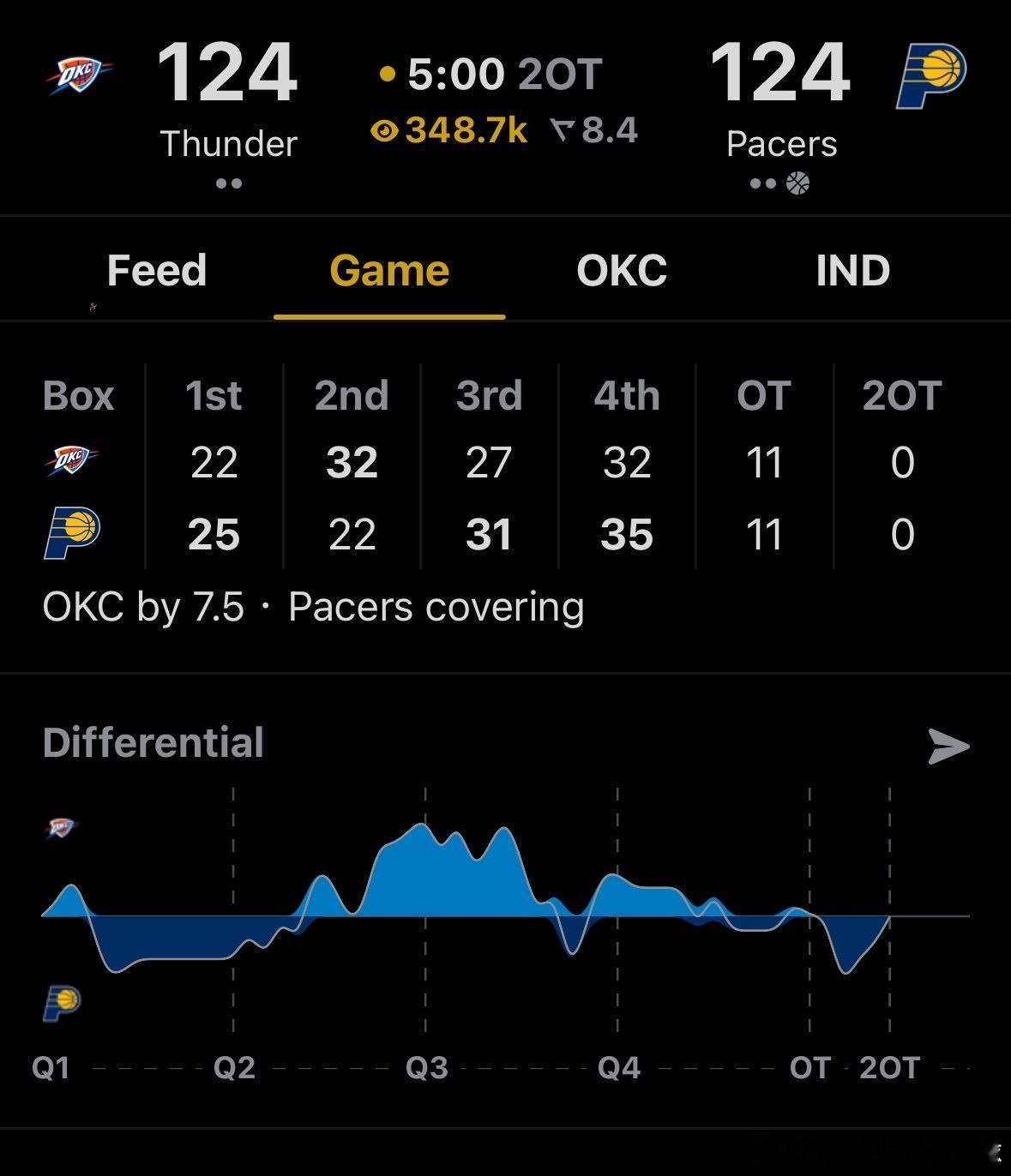The image size is (1011, 1176).
Task: Open the full Box score
Action: [x=78, y=396]
